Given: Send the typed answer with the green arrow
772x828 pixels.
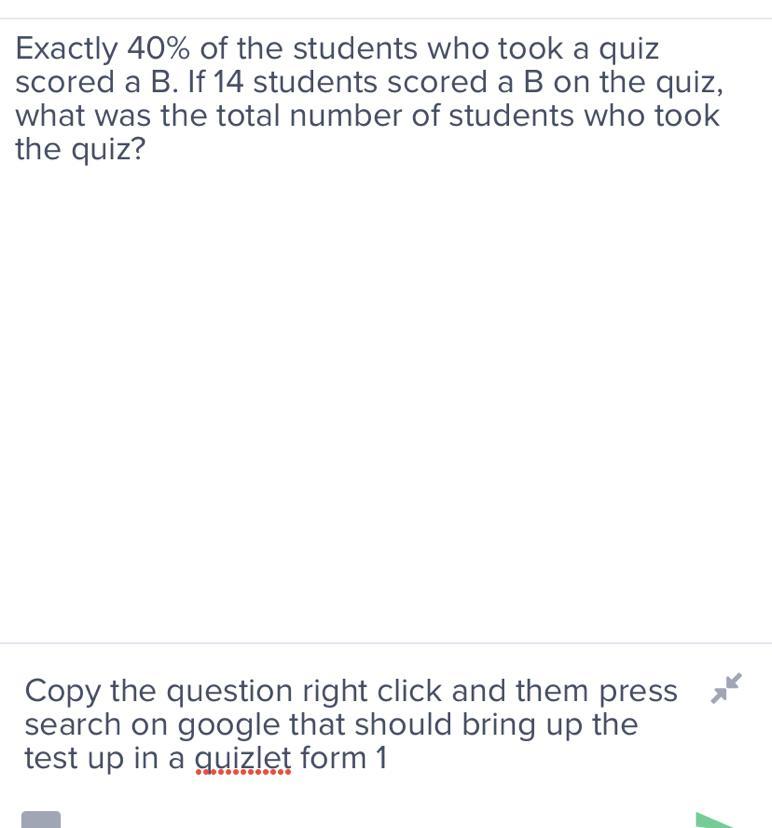Looking at the screenshot, I should [x=716, y=821].
